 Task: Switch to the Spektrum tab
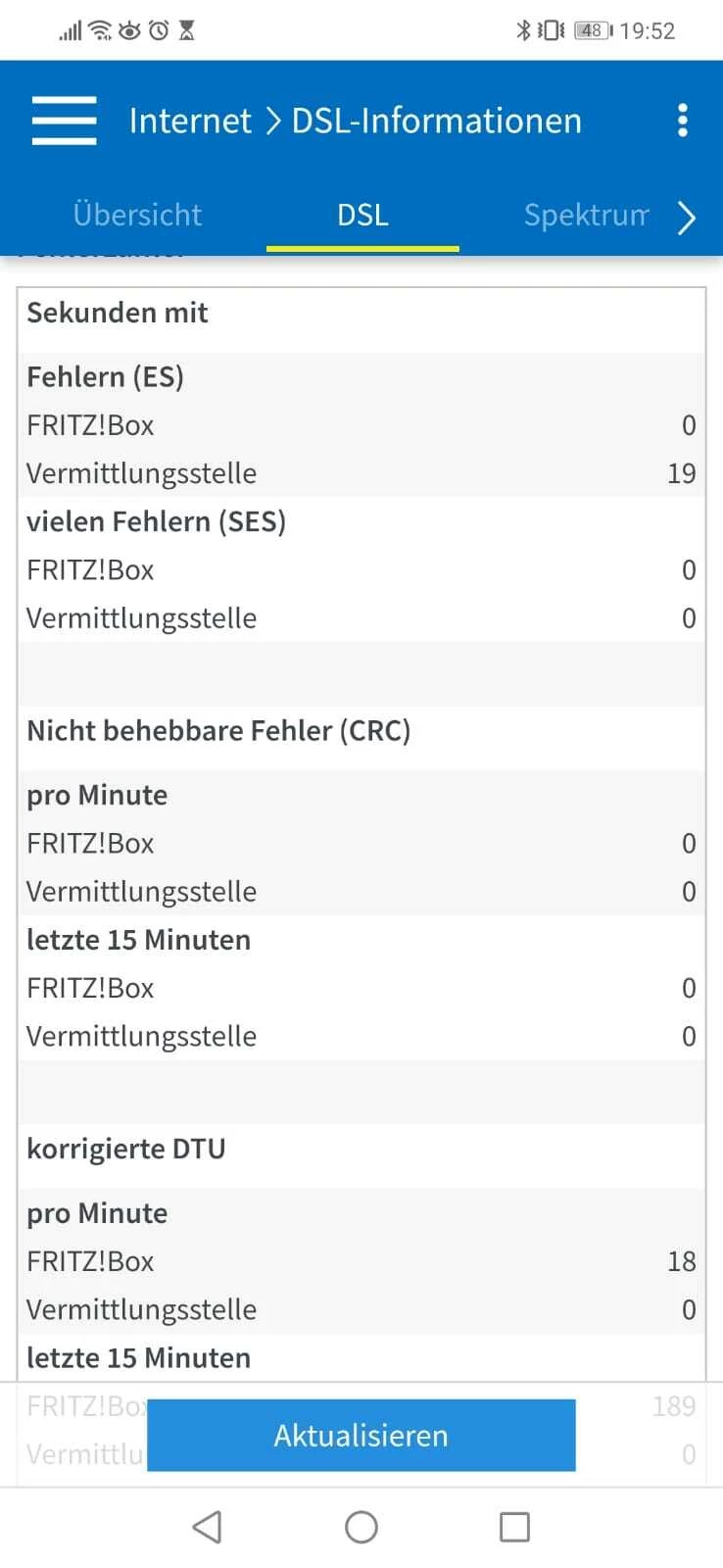pyautogui.click(x=586, y=215)
